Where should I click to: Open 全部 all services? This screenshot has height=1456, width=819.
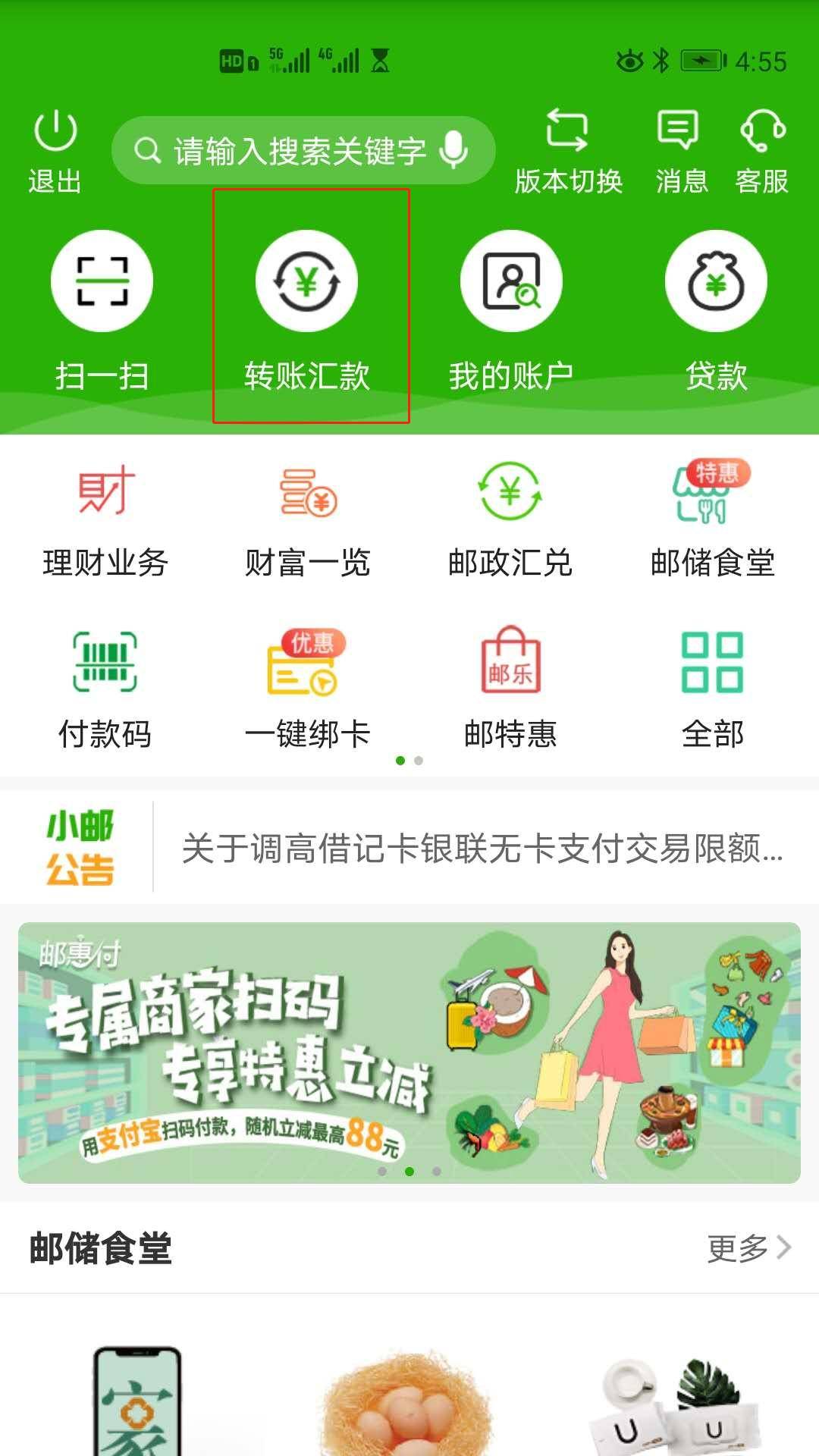tap(712, 690)
